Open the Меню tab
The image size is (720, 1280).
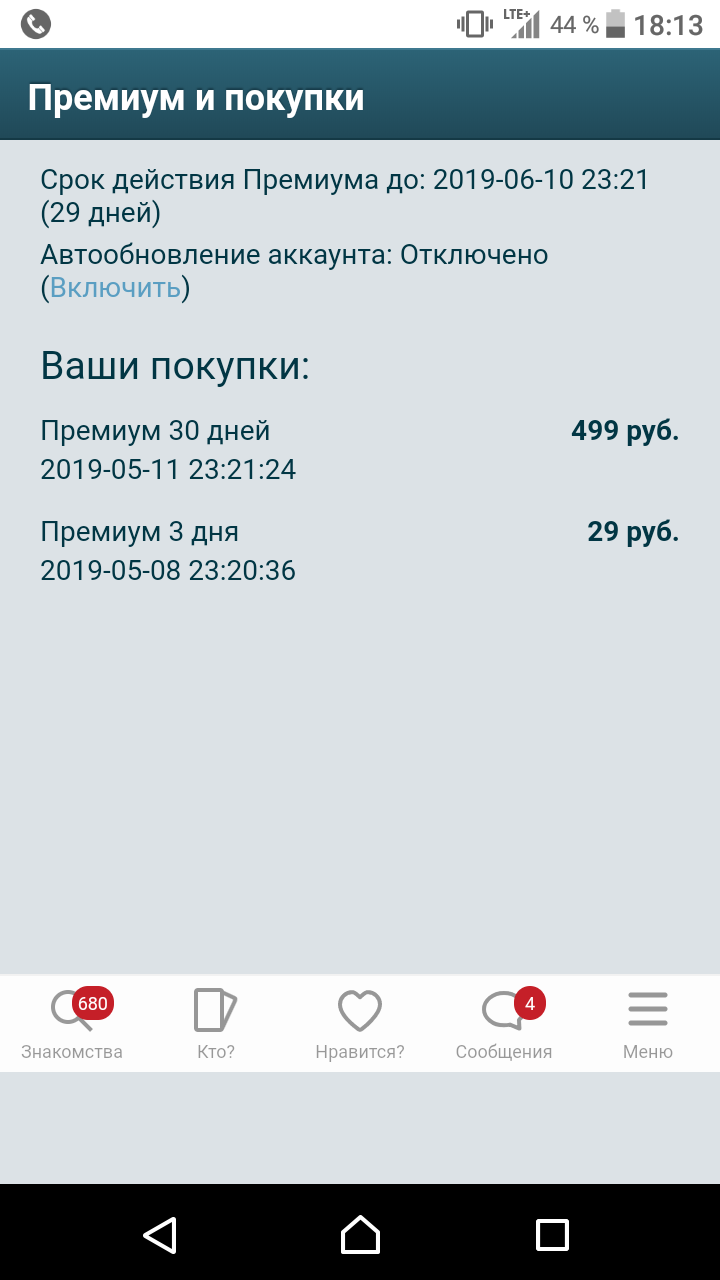point(648,1024)
